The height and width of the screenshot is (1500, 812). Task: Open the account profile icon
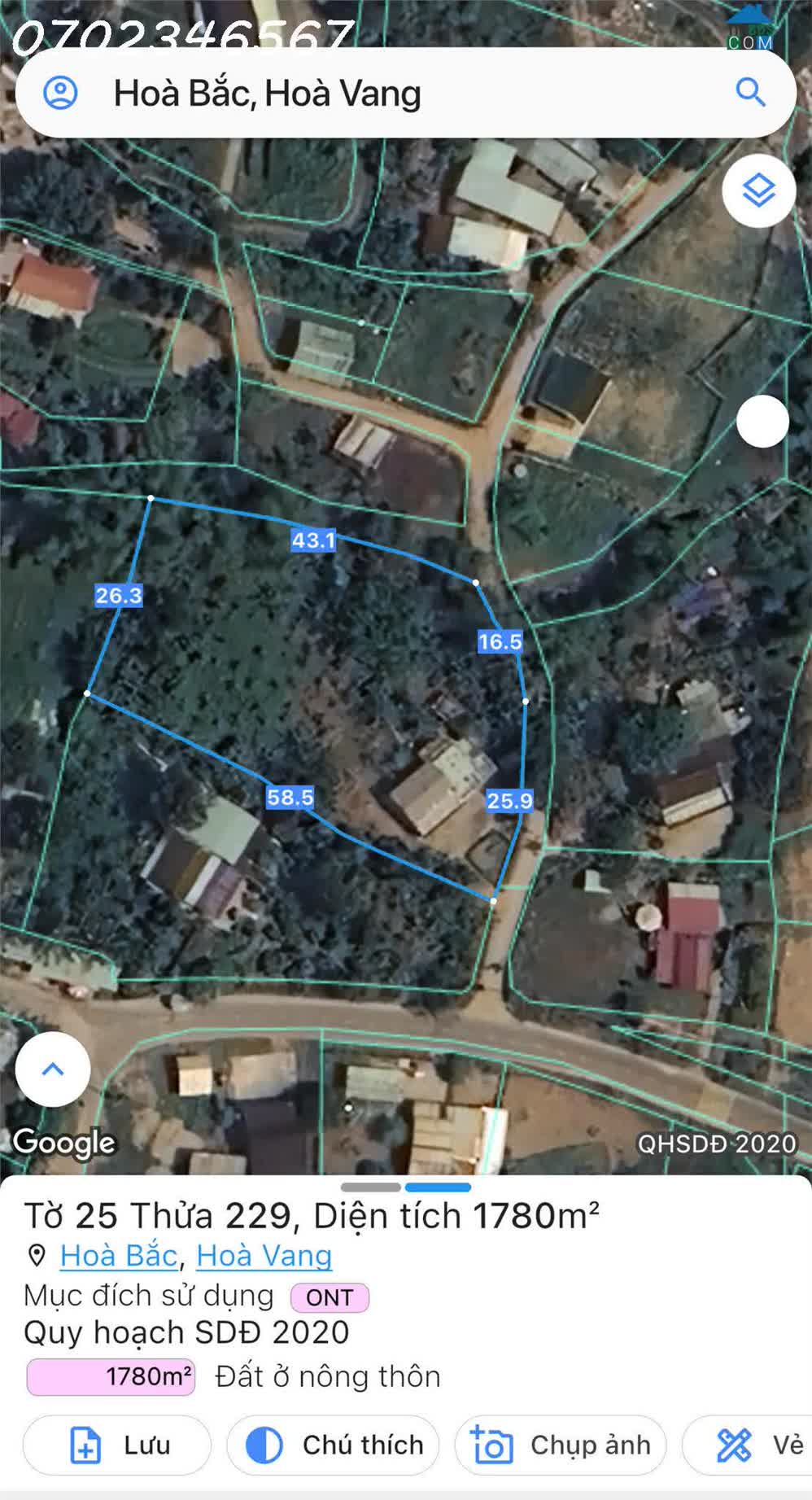tap(60, 93)
